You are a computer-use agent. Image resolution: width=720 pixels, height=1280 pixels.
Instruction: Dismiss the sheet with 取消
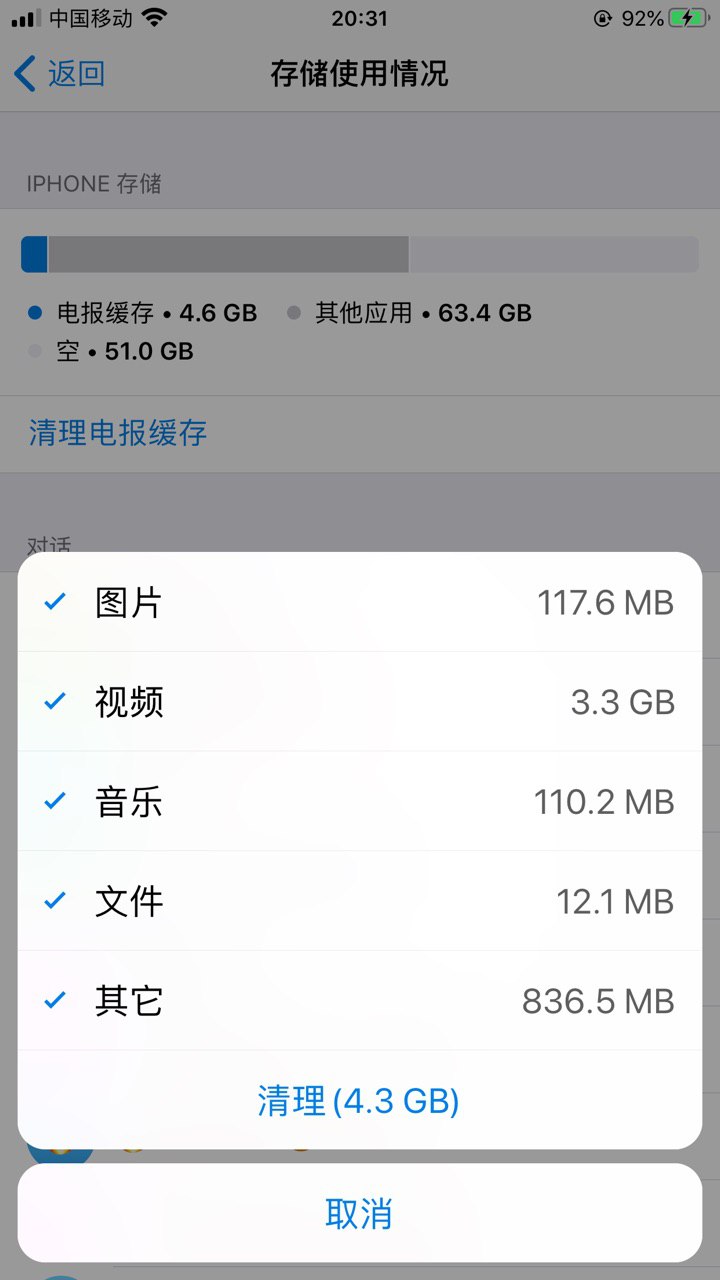359,1213
